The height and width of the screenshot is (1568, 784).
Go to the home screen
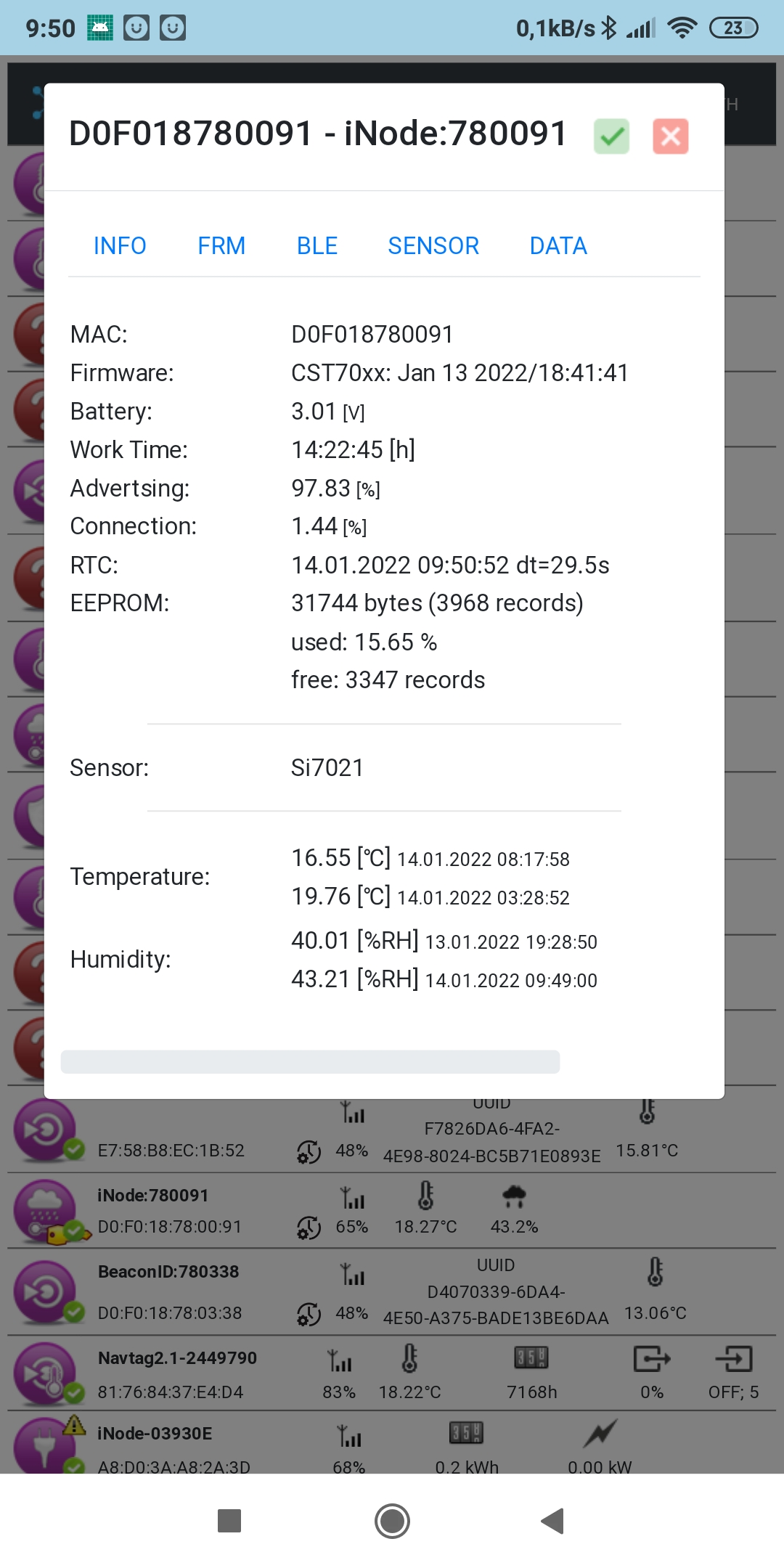click(392, 1520)
